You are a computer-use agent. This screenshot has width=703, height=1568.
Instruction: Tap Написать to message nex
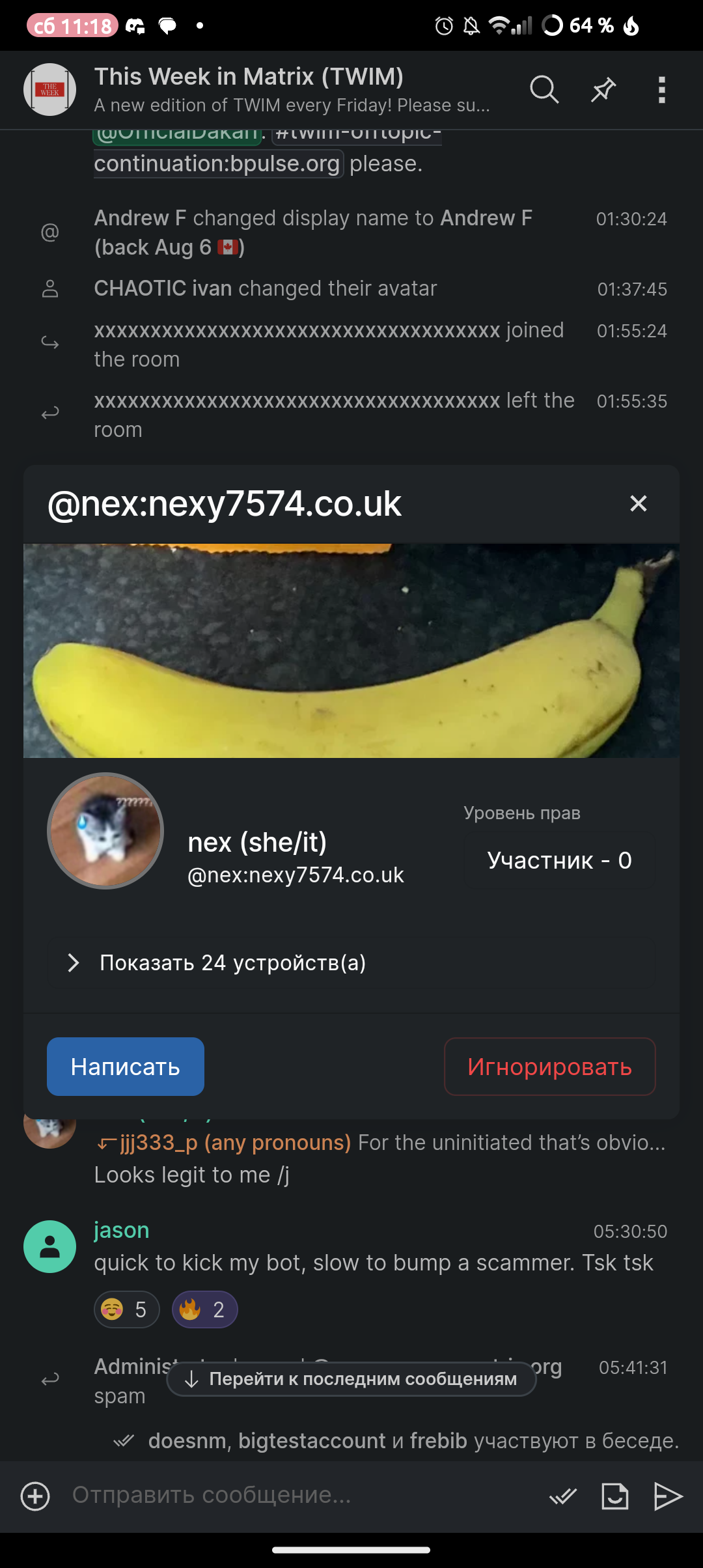click(126, 1067)
